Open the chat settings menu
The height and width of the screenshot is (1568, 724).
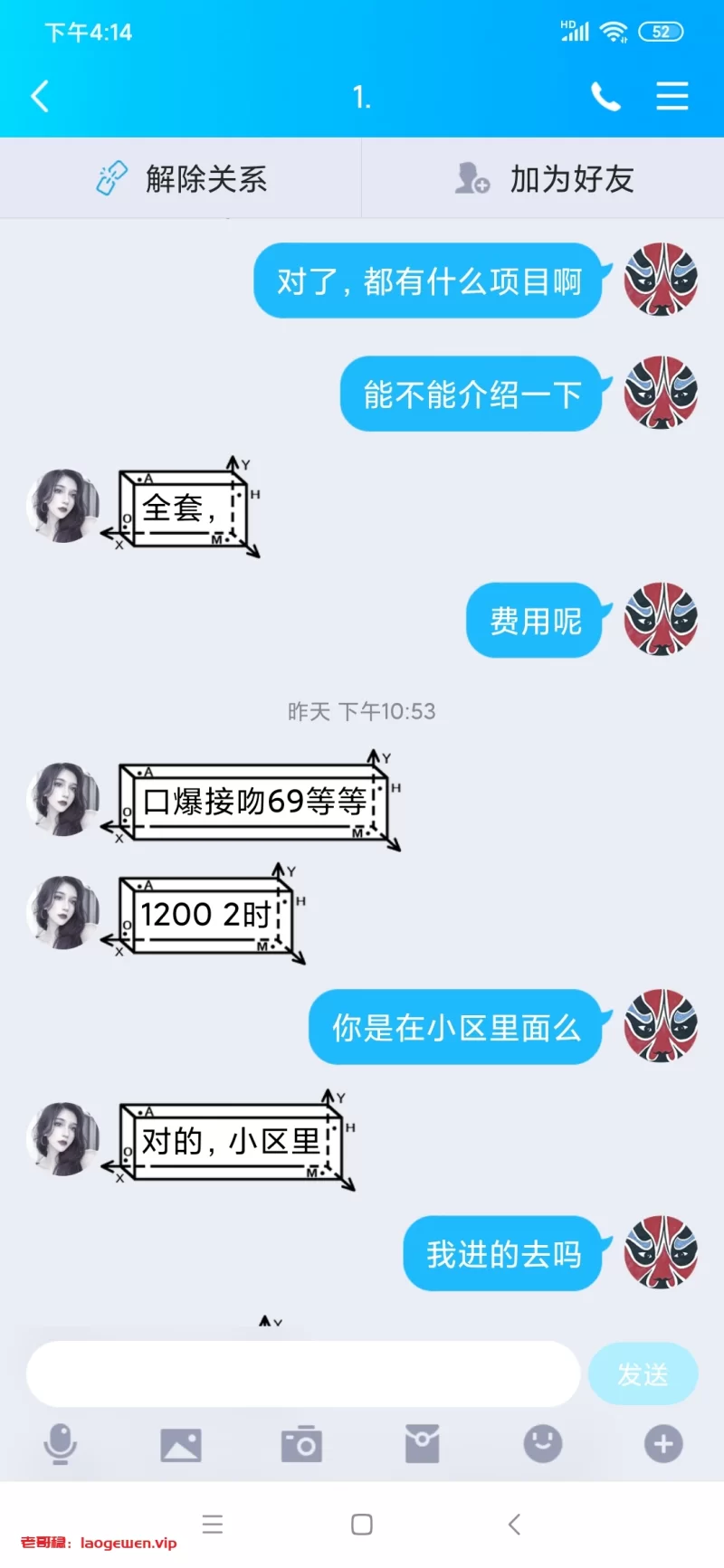pos(672,96)
